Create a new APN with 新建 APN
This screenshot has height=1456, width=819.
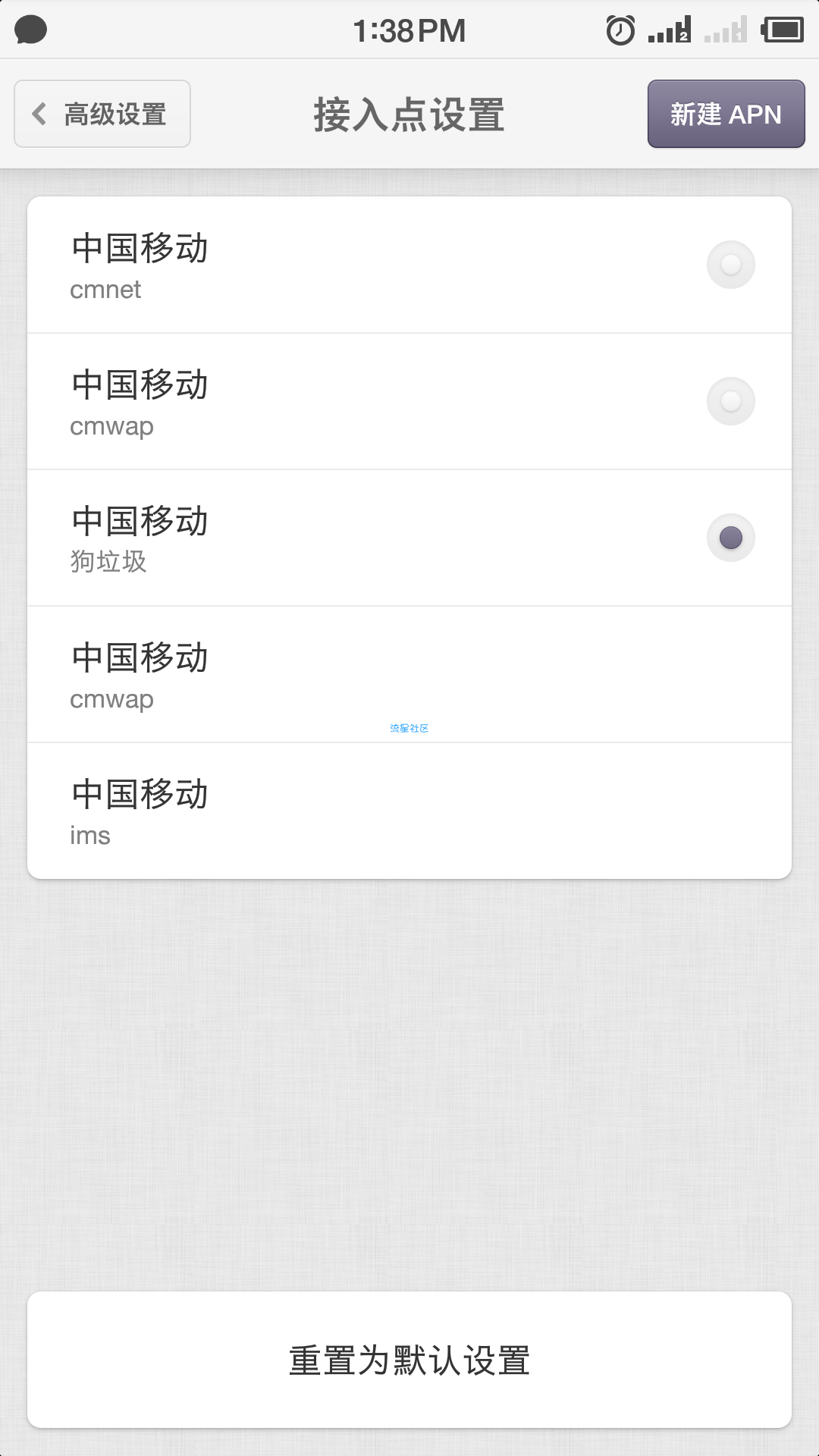[726, 114]
